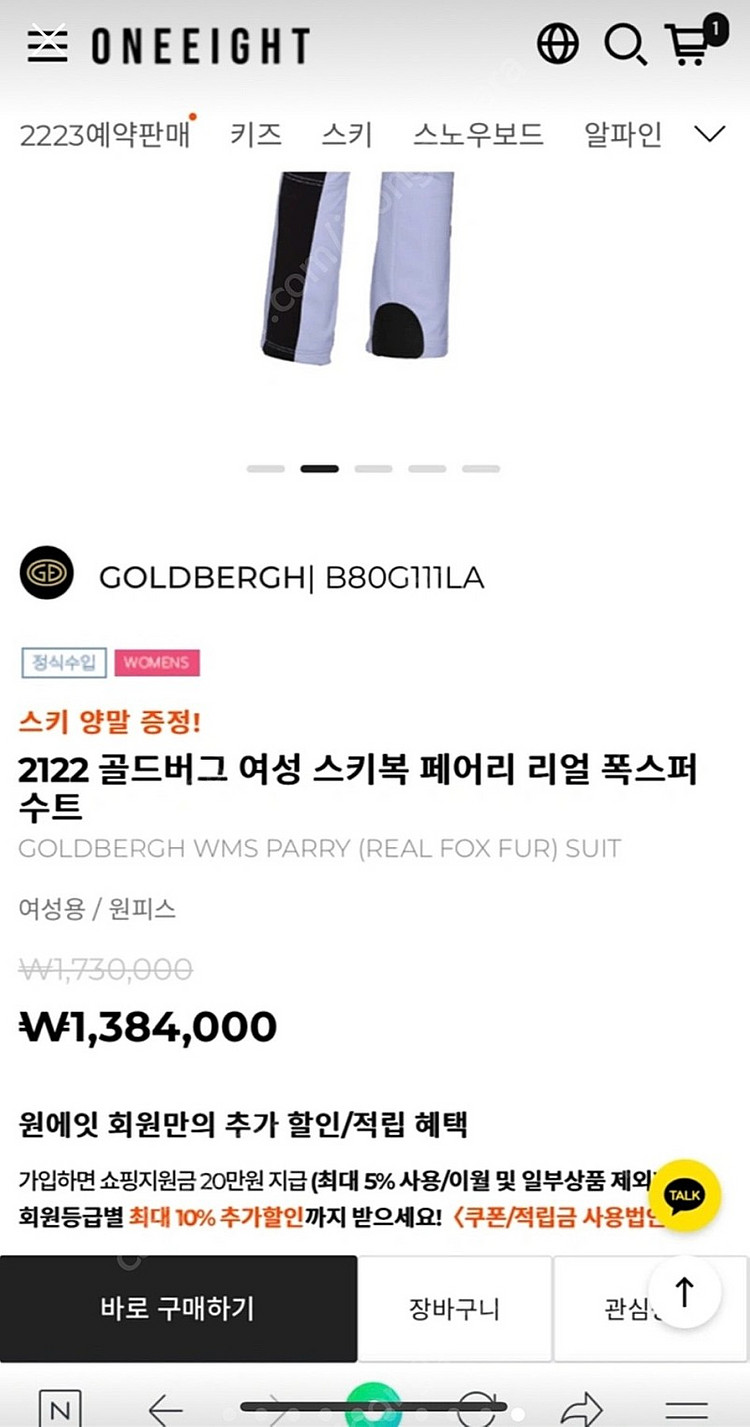Screen dimensions: 750x1427
Task: Show the 알파인 category
Action: (x=623, y=135)
